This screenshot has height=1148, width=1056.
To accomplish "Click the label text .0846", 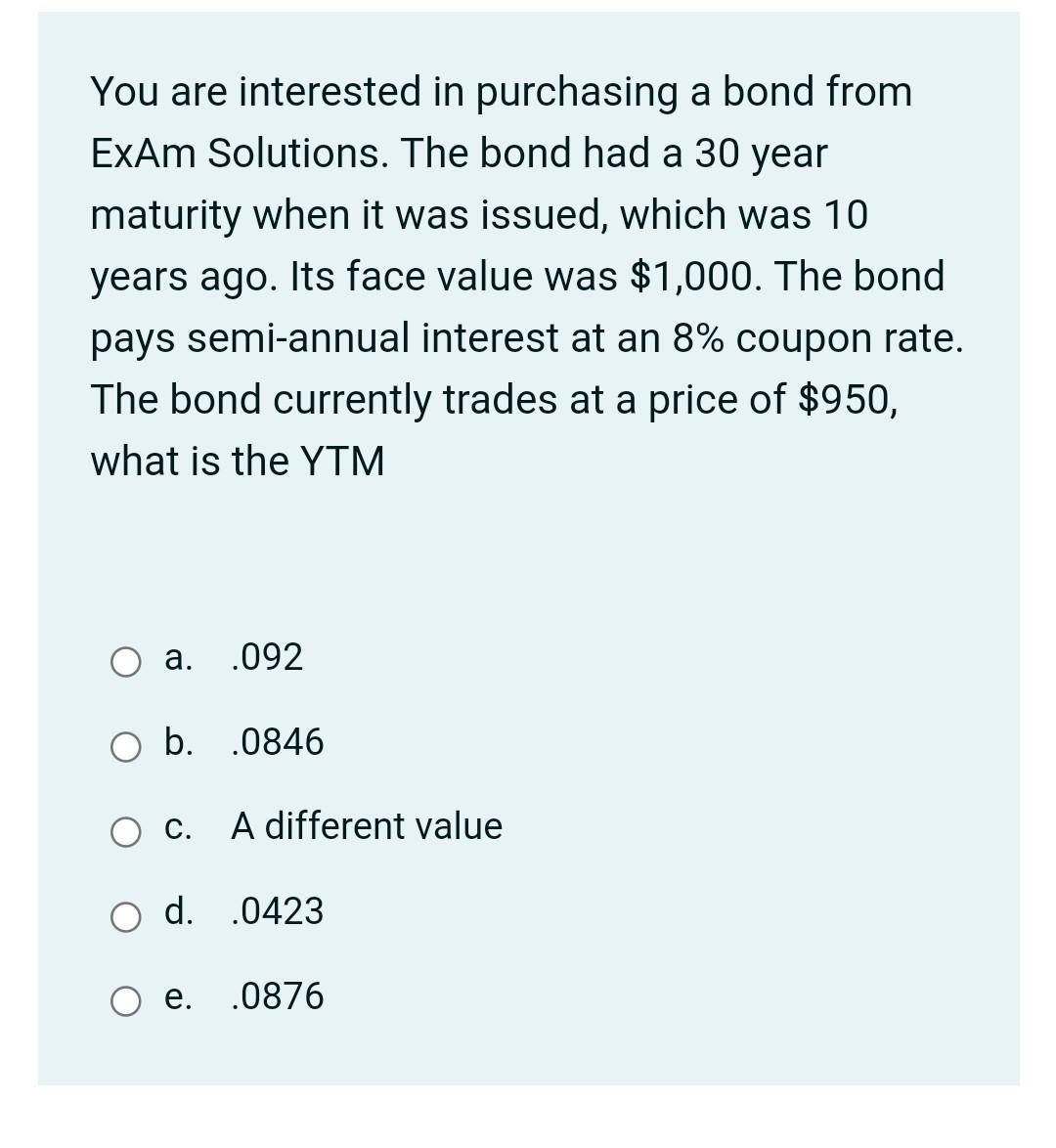I will 276,744.
